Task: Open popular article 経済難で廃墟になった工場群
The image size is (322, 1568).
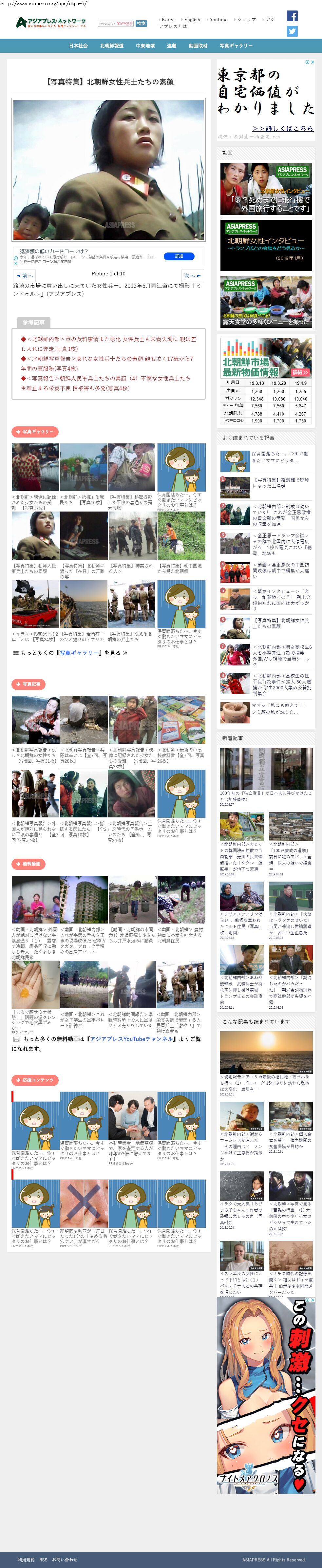Action: tap(281, 483)
